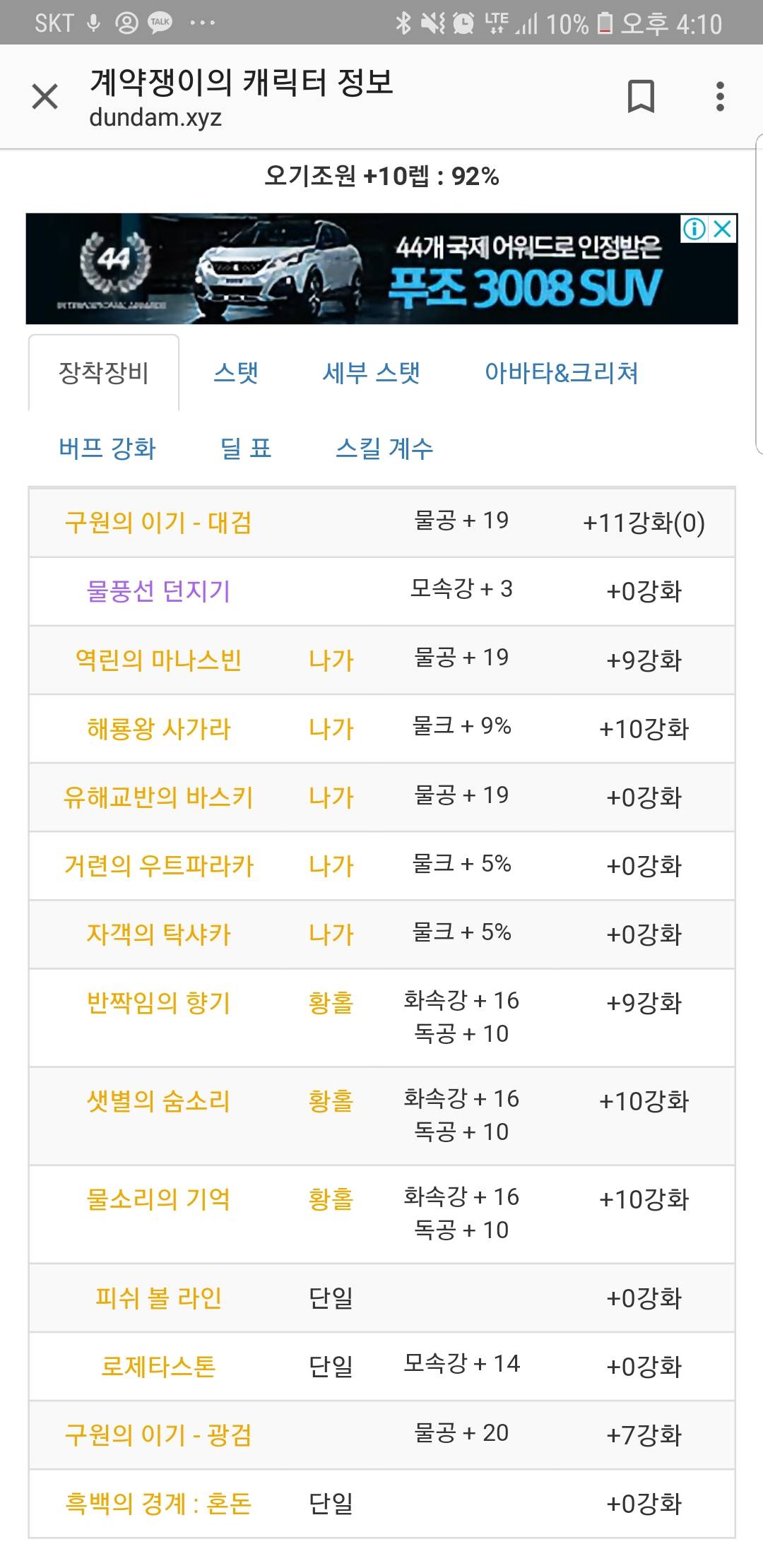Viewport: 763px width, 1568px height.
Task: Go to the 버프 강화 tab
Action: [107, 449]
